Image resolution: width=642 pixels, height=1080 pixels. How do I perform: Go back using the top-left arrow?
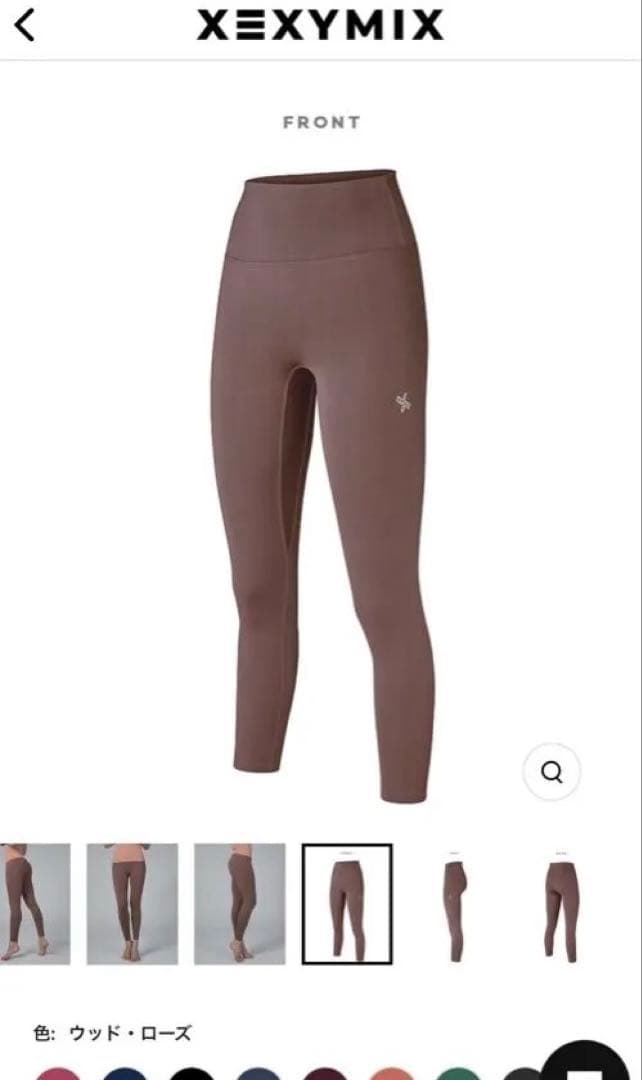coord(25,25)
